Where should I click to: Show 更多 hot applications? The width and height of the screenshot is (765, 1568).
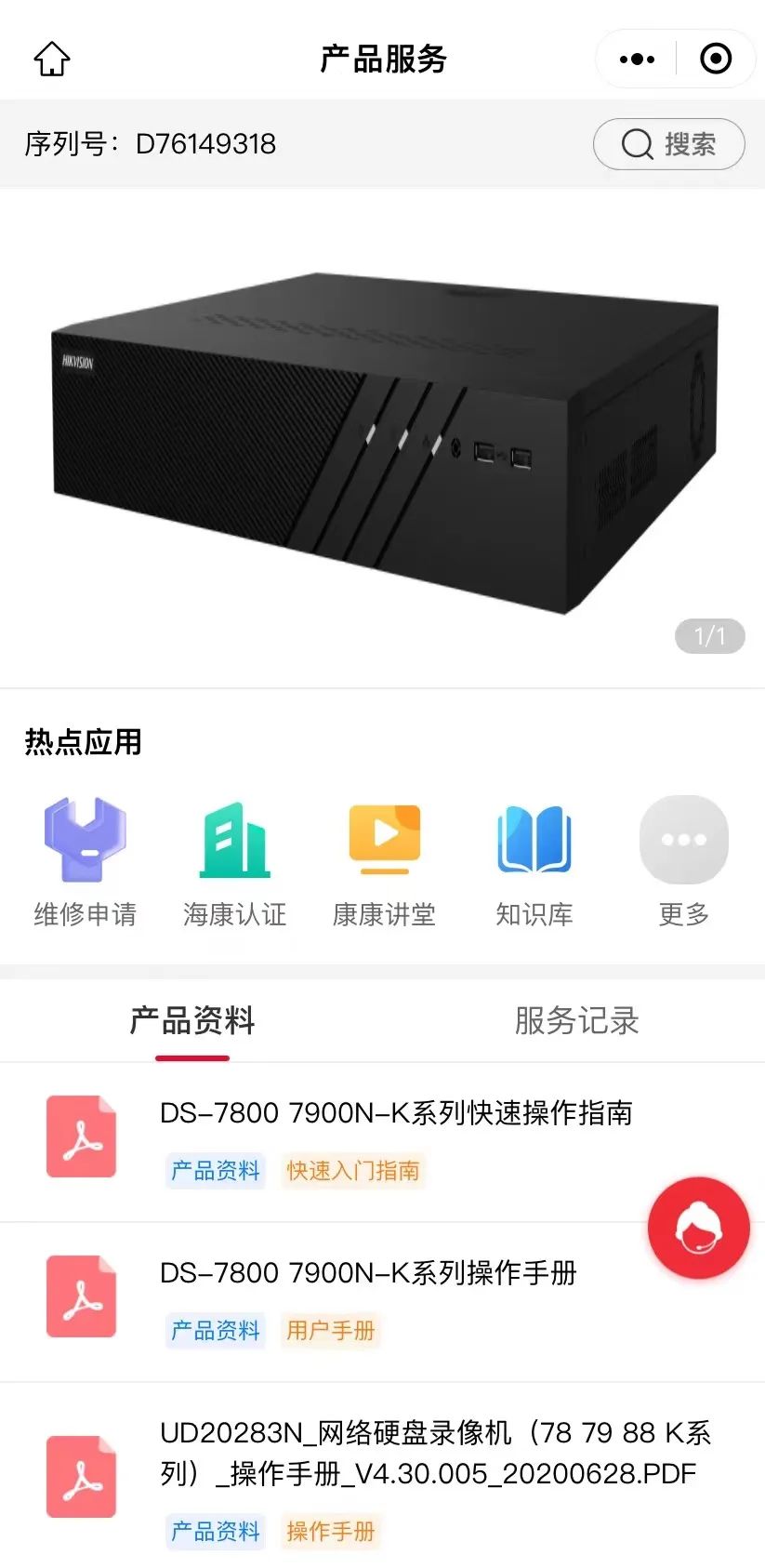683,861
